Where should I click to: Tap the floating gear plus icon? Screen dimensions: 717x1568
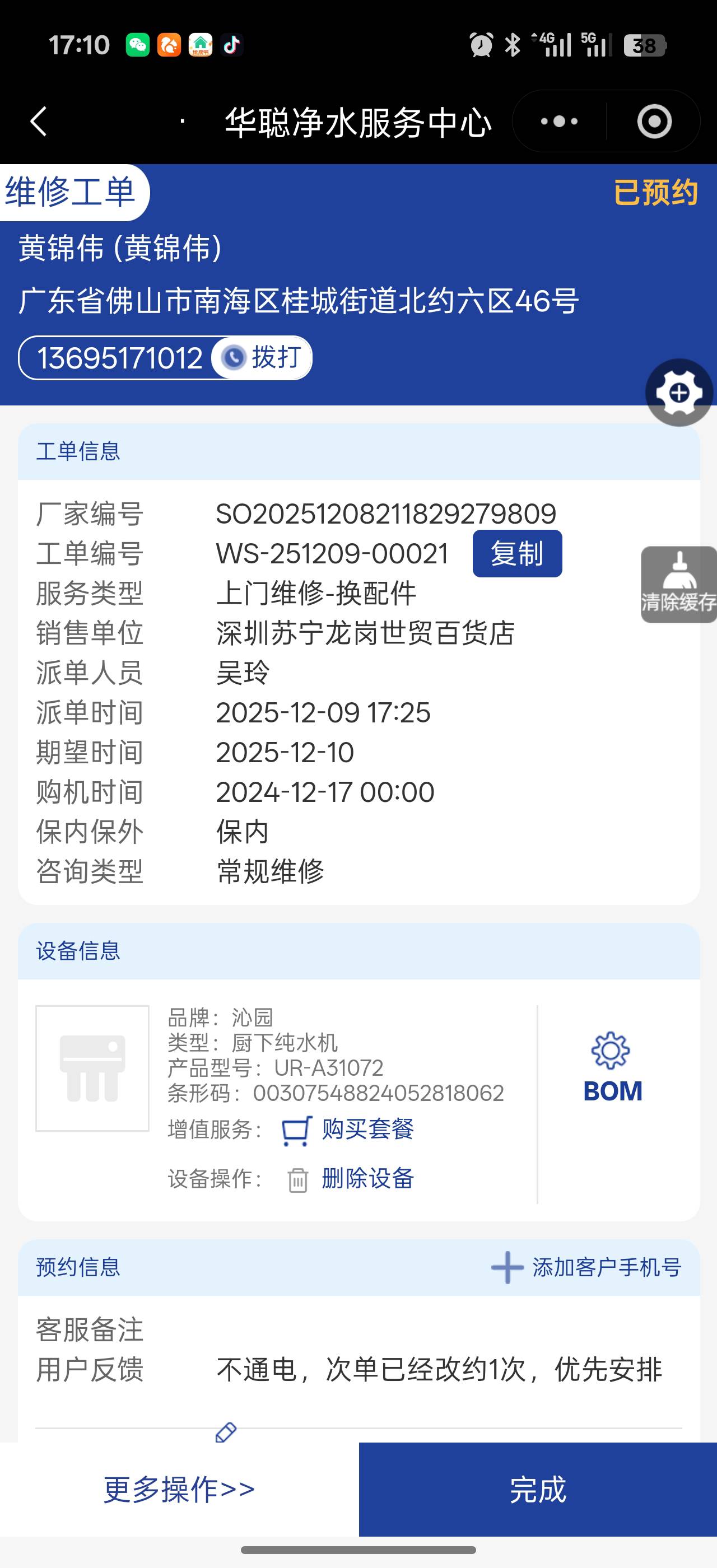point(679,393)
